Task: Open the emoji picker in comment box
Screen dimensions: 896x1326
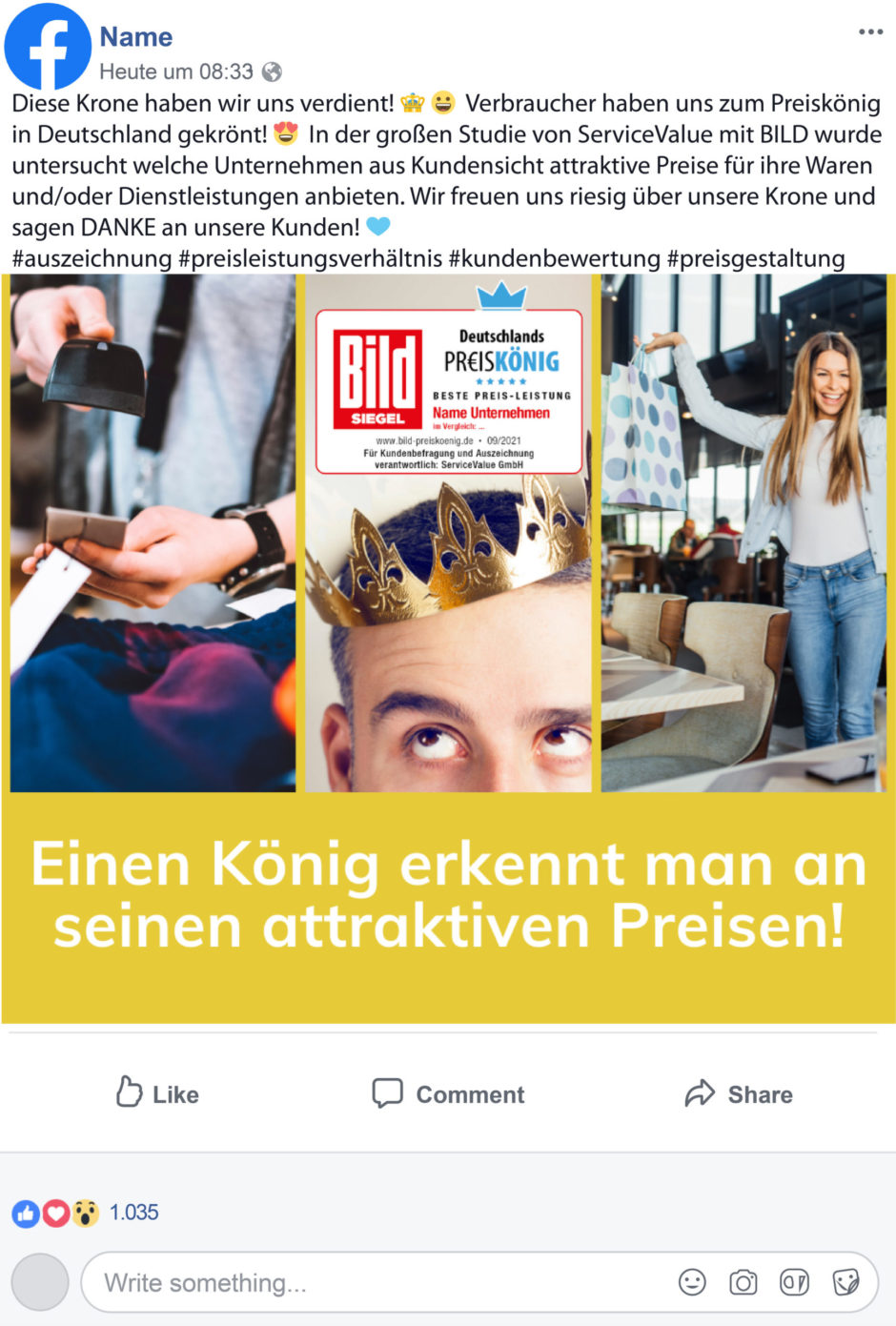Action: (x=693, y=1283)
